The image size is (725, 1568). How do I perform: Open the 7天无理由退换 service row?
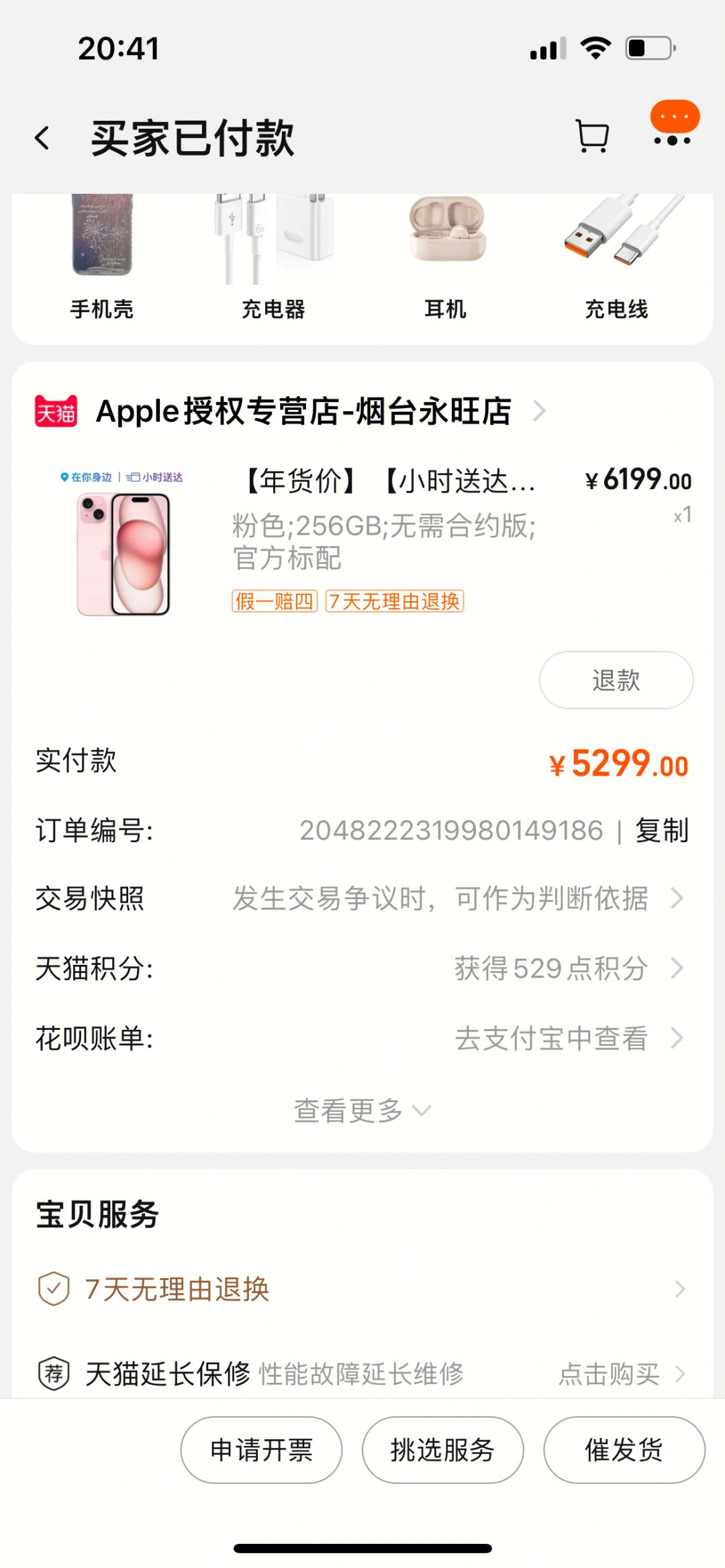pyautogui.click(x=362, y=1289)
